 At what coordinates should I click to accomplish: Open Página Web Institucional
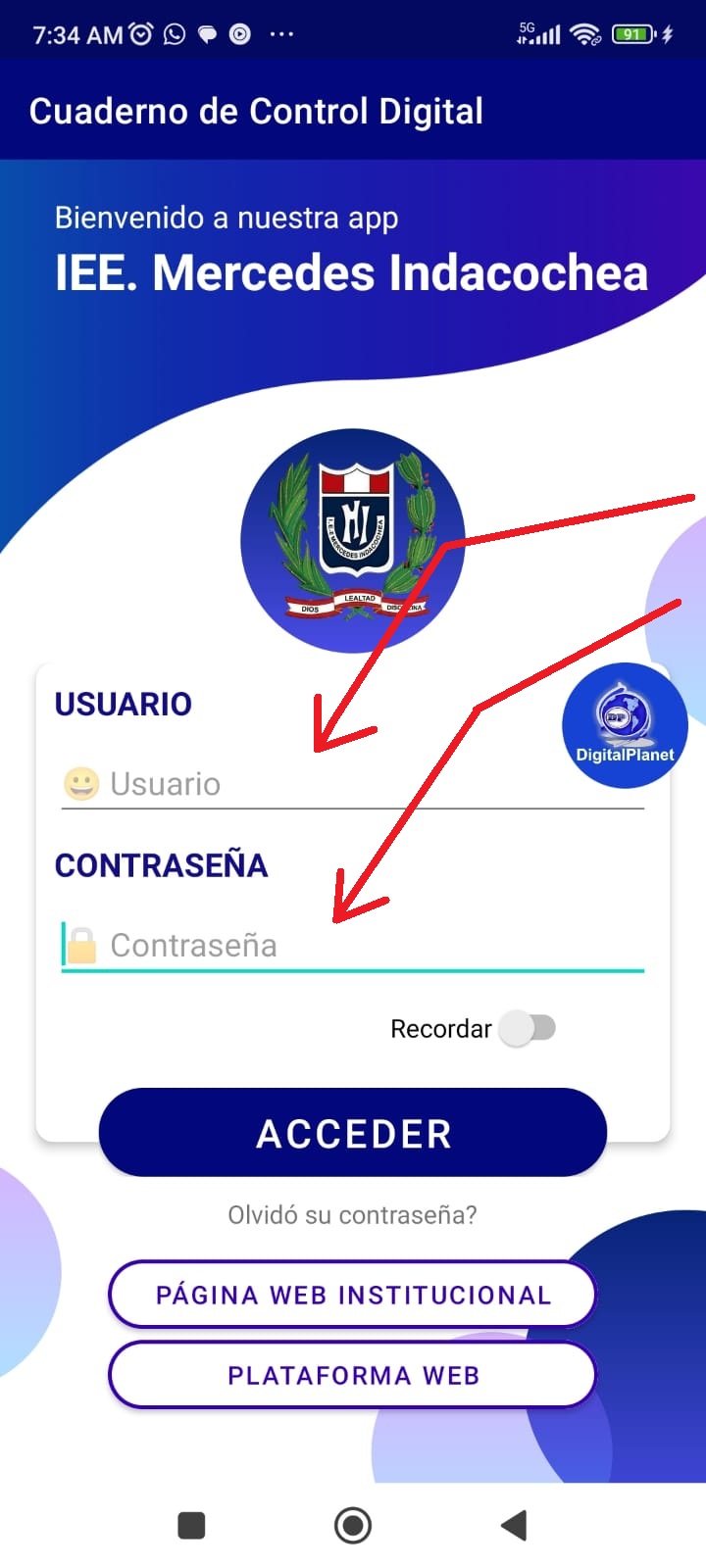(x=352, y=1295)
